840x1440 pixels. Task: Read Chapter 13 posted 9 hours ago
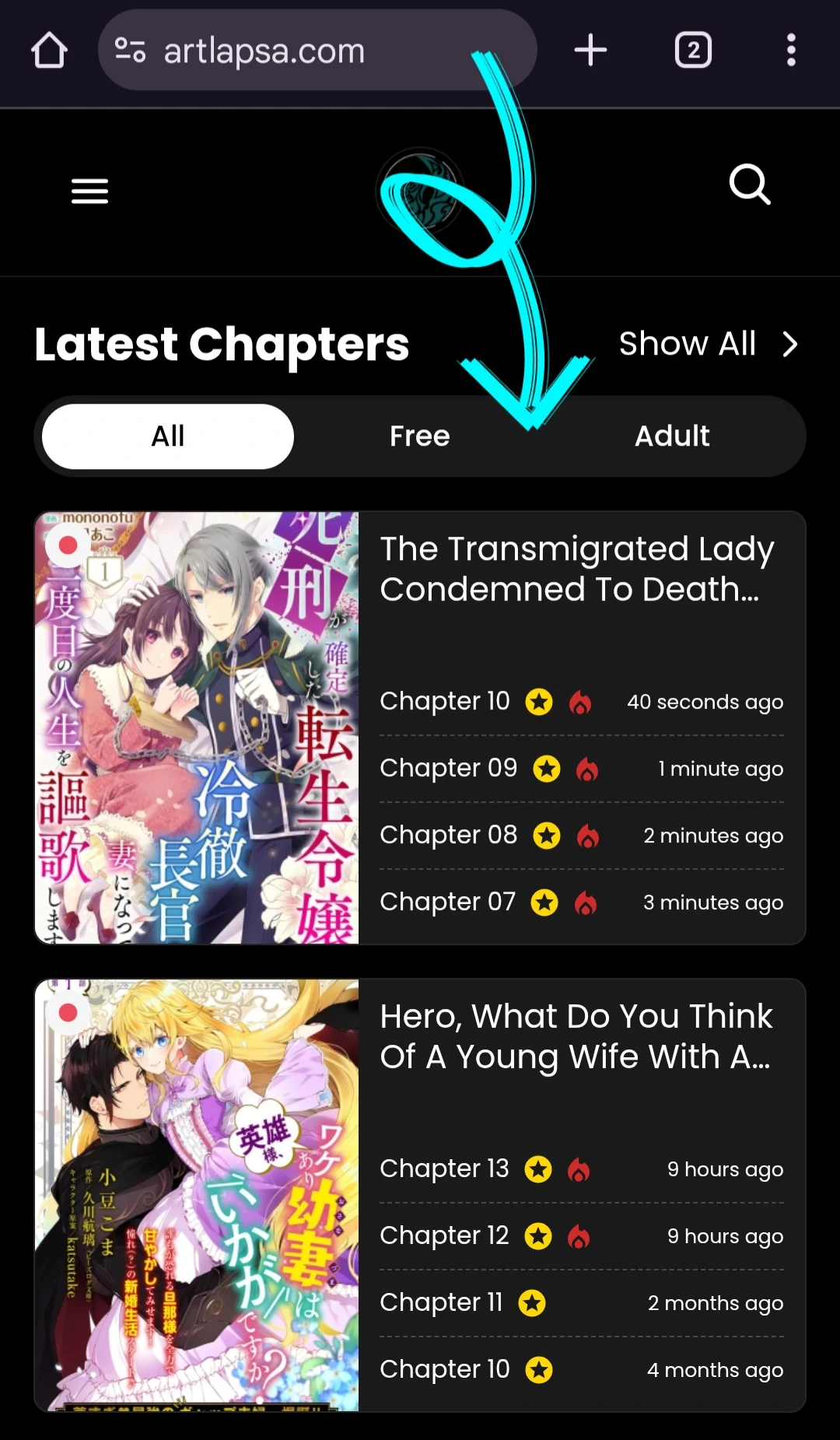pyautogui.click(x=444, y=1169)
